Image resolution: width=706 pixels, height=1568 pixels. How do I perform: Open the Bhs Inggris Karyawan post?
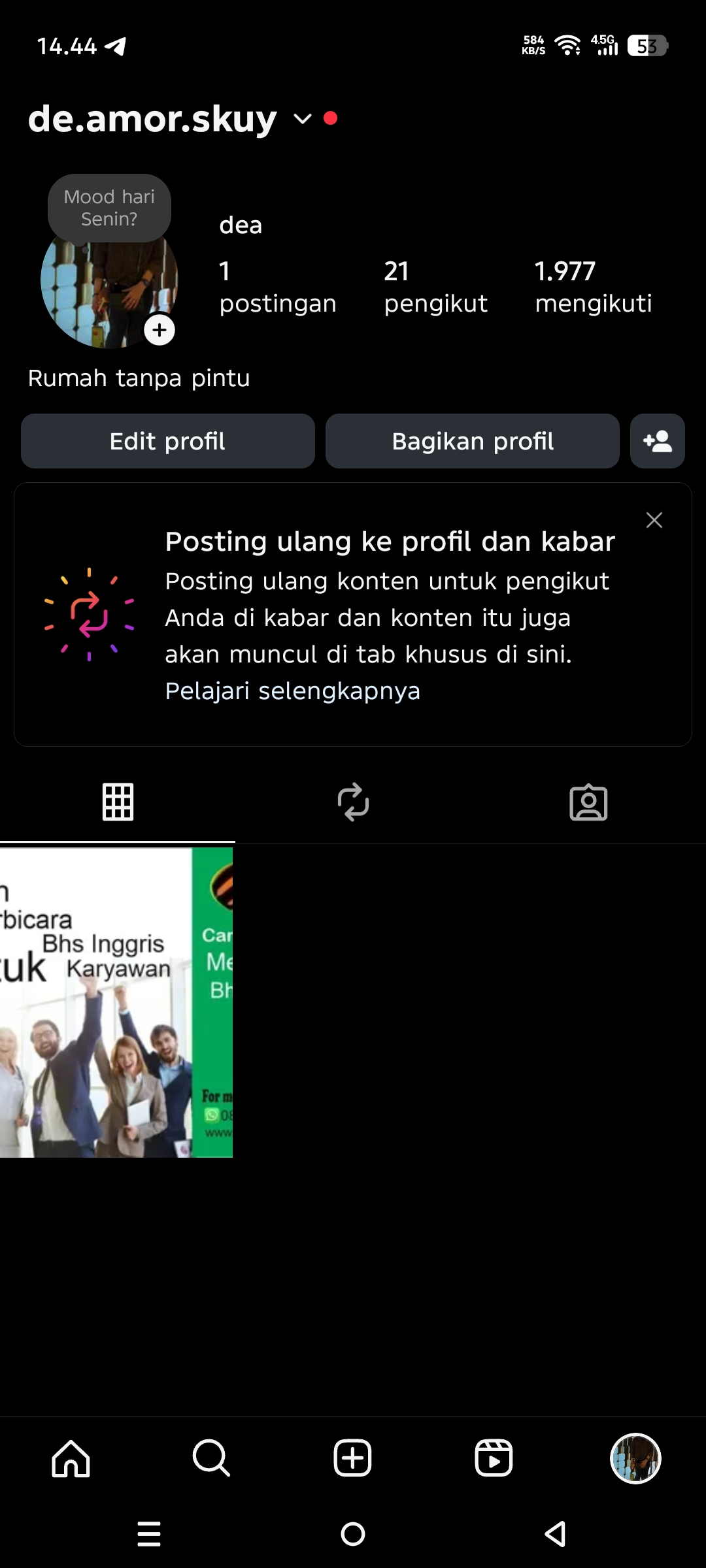(x=116, y=1002)
